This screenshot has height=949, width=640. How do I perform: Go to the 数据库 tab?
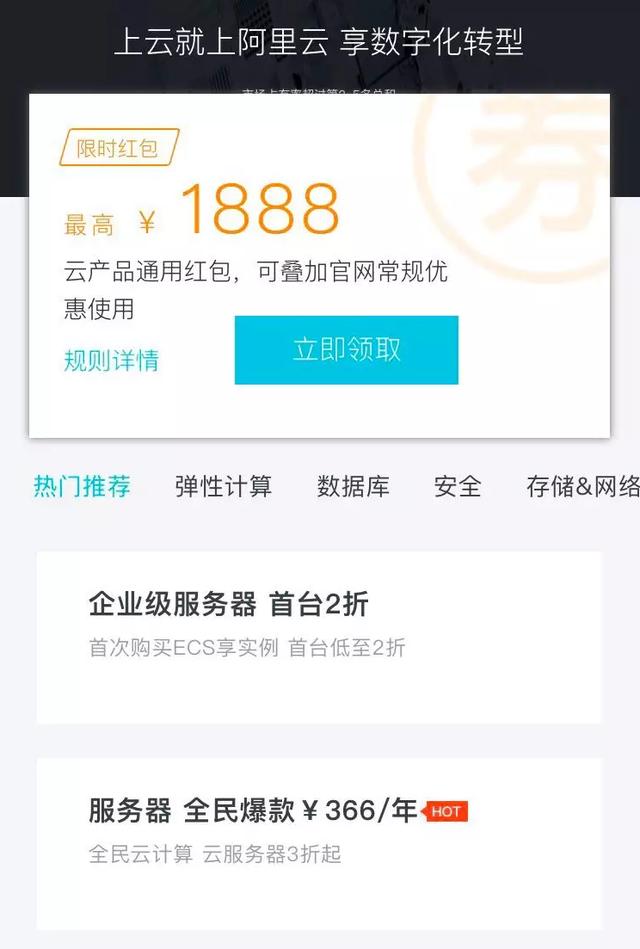(353, 487)
